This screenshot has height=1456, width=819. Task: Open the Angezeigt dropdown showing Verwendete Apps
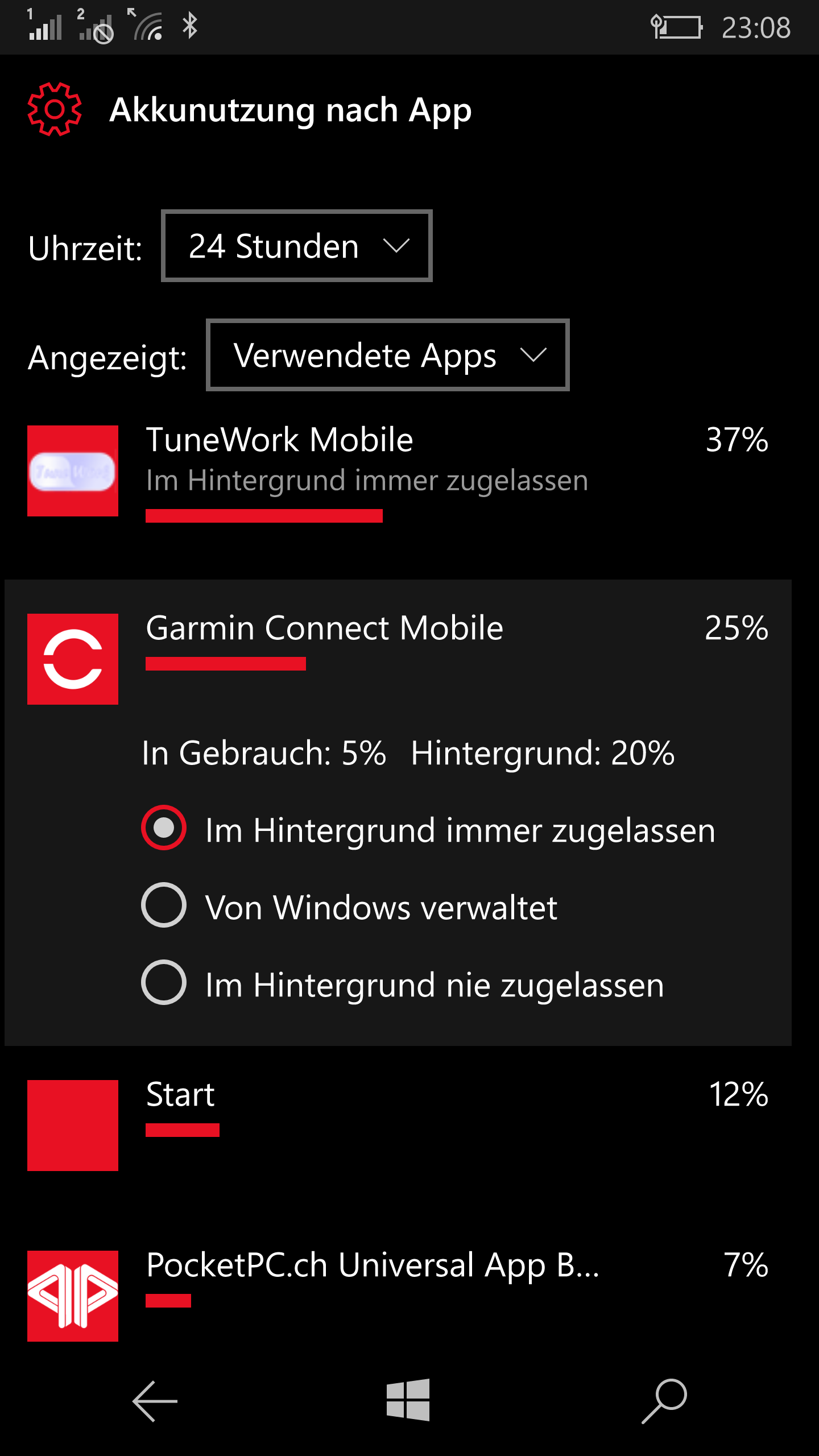coord(388,355)
